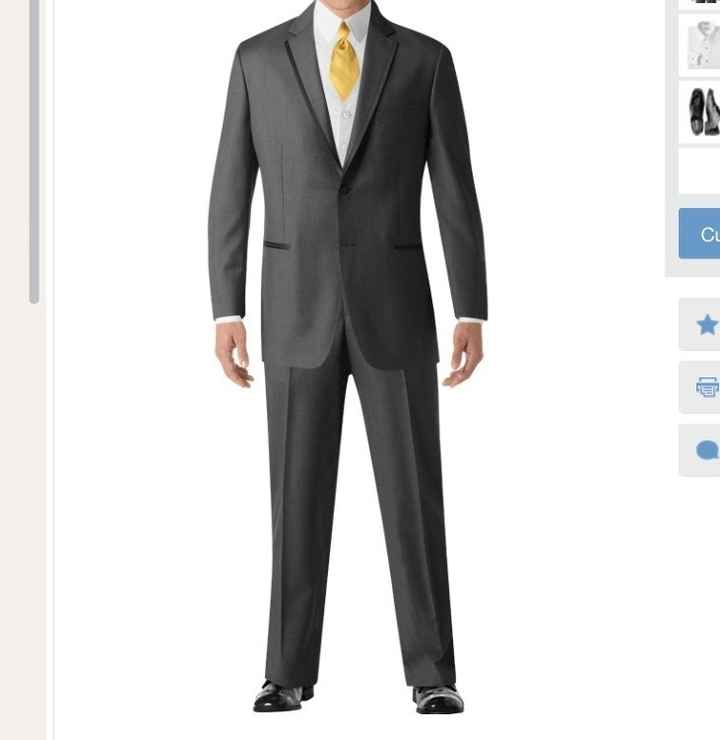The height and width of the screenshot is (740, 720).
Task: Select the black shoes thumbnail
Action: (702, 111)
